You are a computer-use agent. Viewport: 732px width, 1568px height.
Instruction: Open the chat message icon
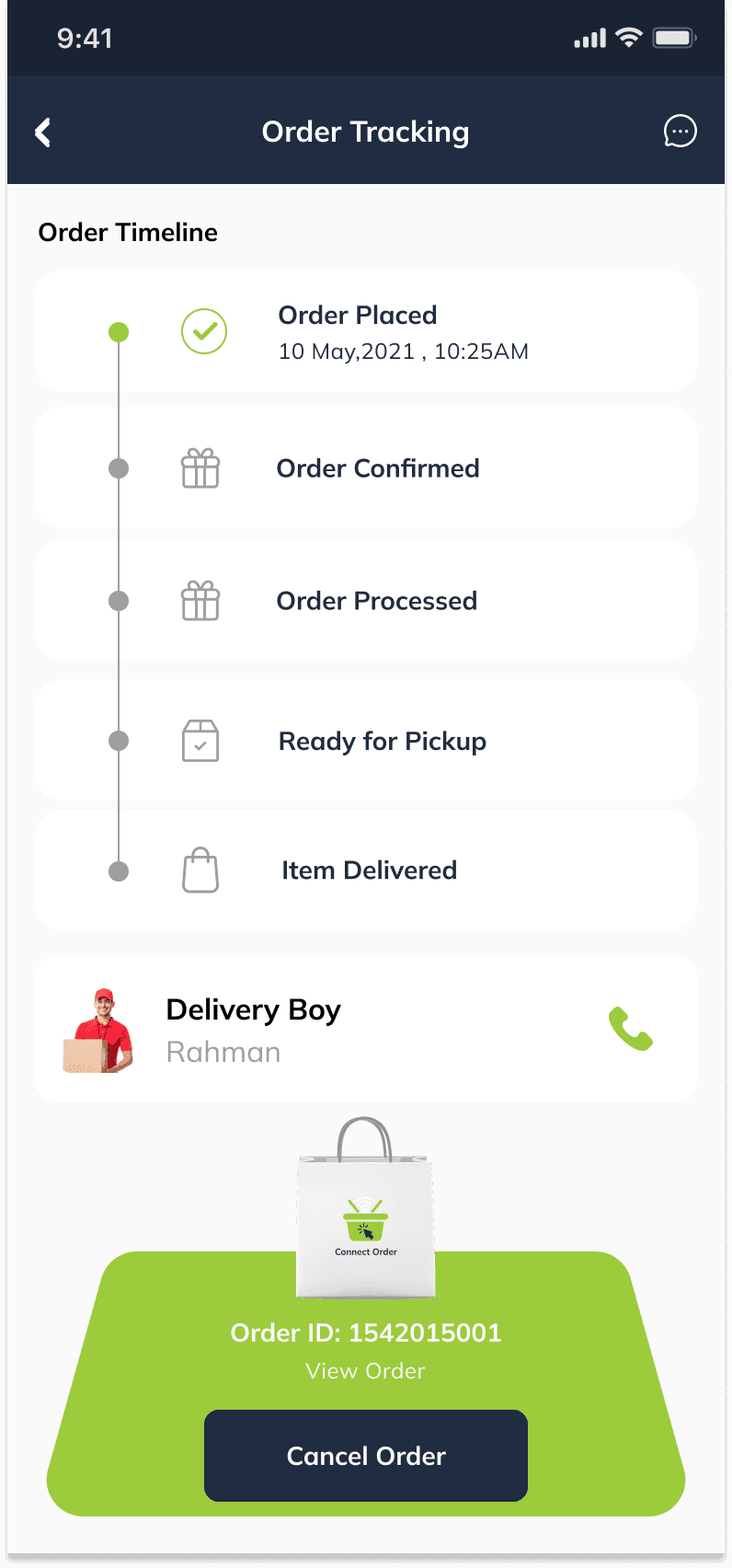point(680,132)
